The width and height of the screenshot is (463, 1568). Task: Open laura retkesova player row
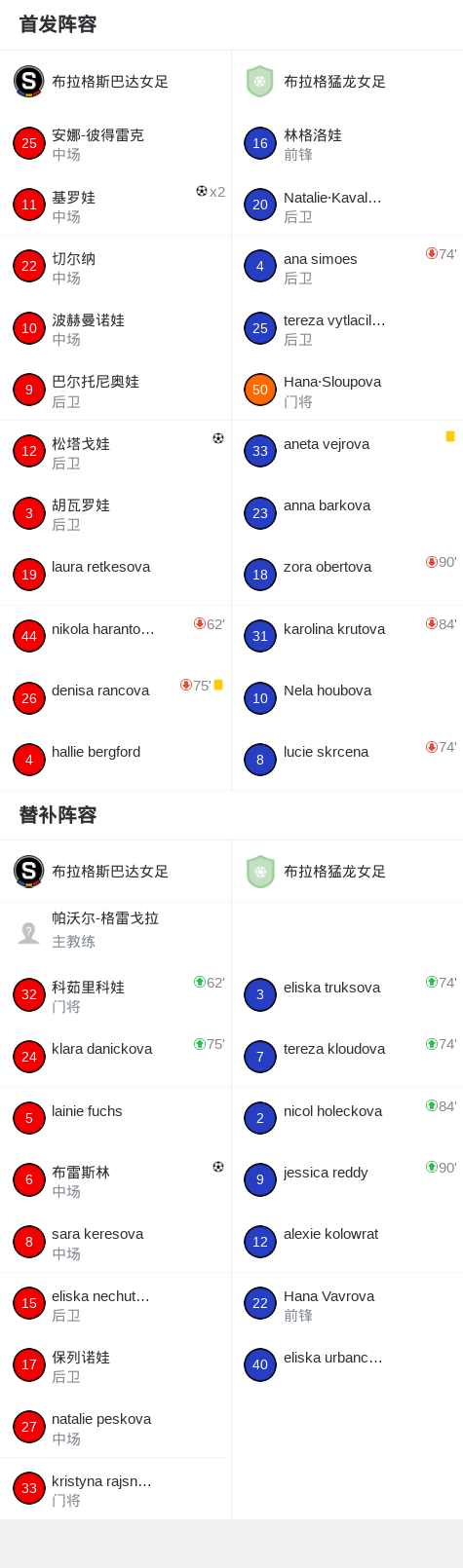click(115, 575)
